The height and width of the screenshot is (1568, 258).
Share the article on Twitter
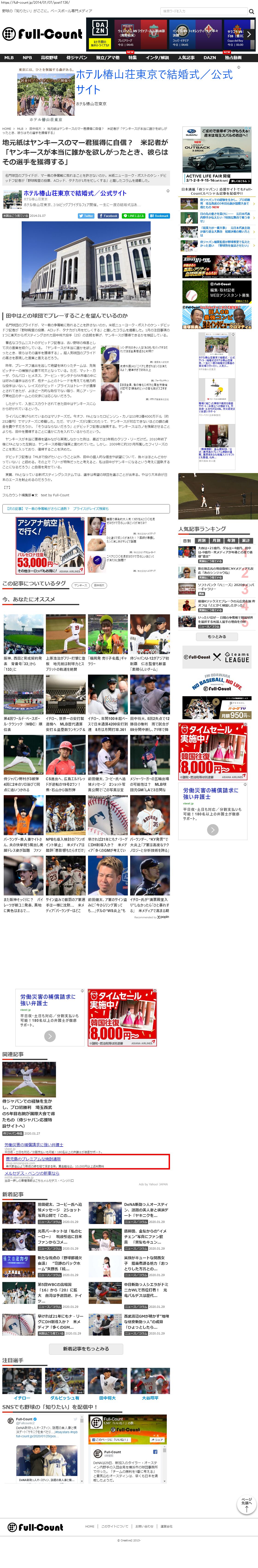(86, 216)
